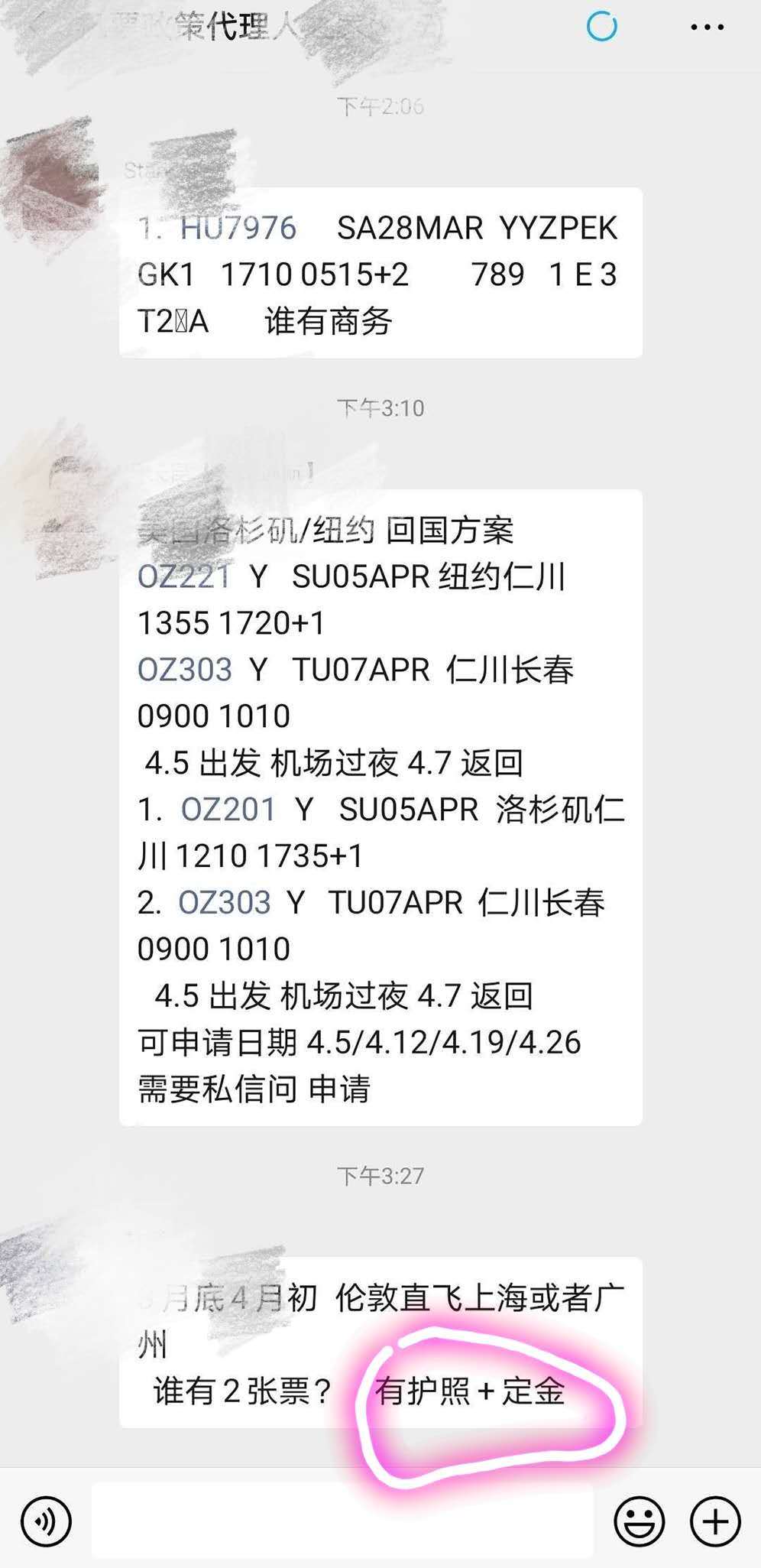Open the plus attachments menu
This screenshot has width=761, height=1568.
[715, 1521]
